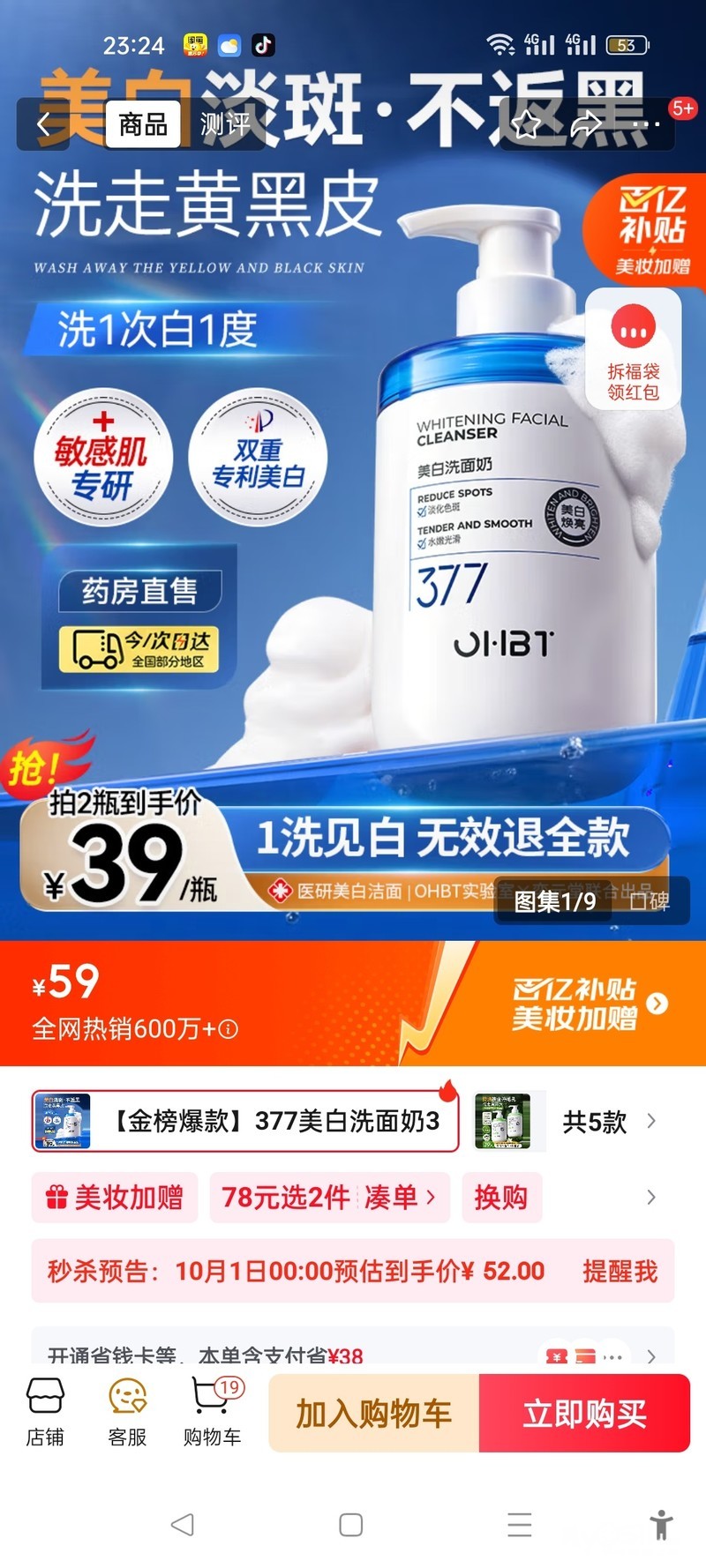Tap 加入购物车 to add to cart
The height and width of the screenshot is (1568, 706).
(x=373, y=1413)
